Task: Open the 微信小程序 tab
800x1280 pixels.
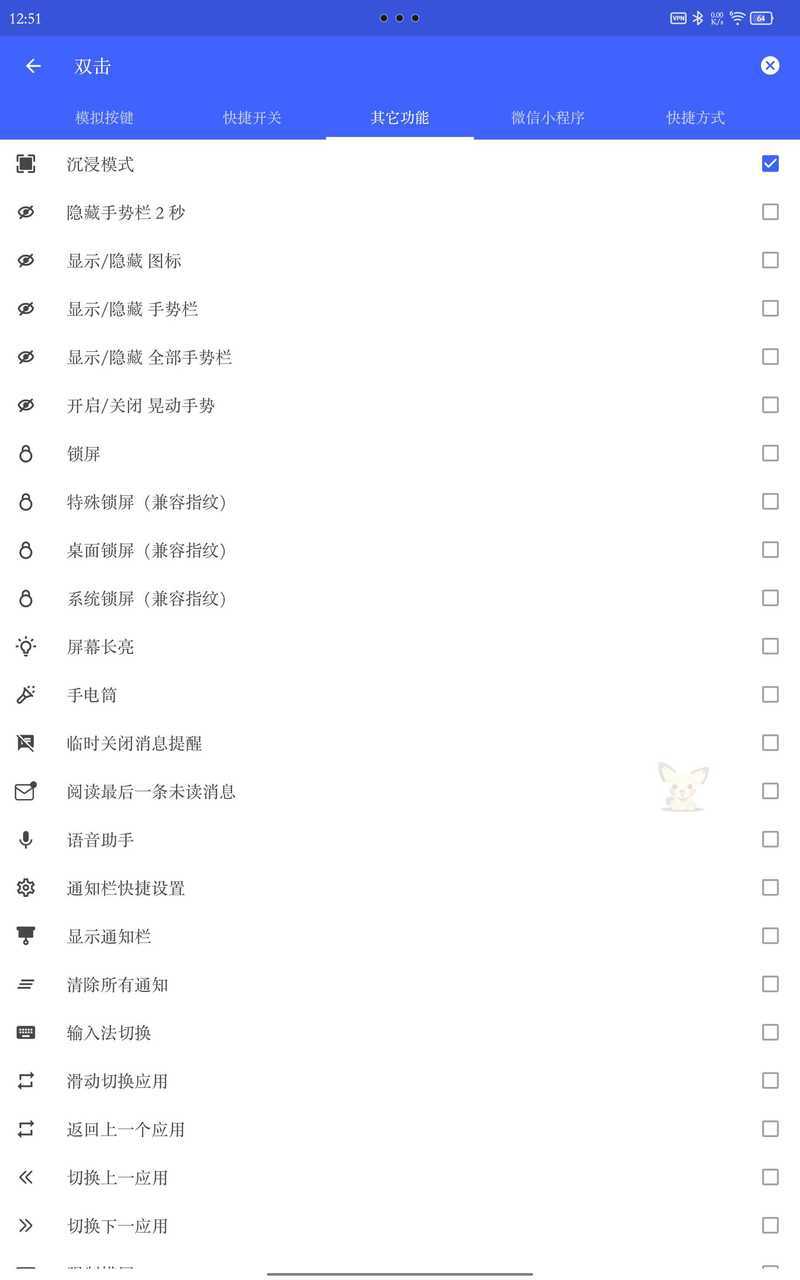Action: [x=548, y=118]
